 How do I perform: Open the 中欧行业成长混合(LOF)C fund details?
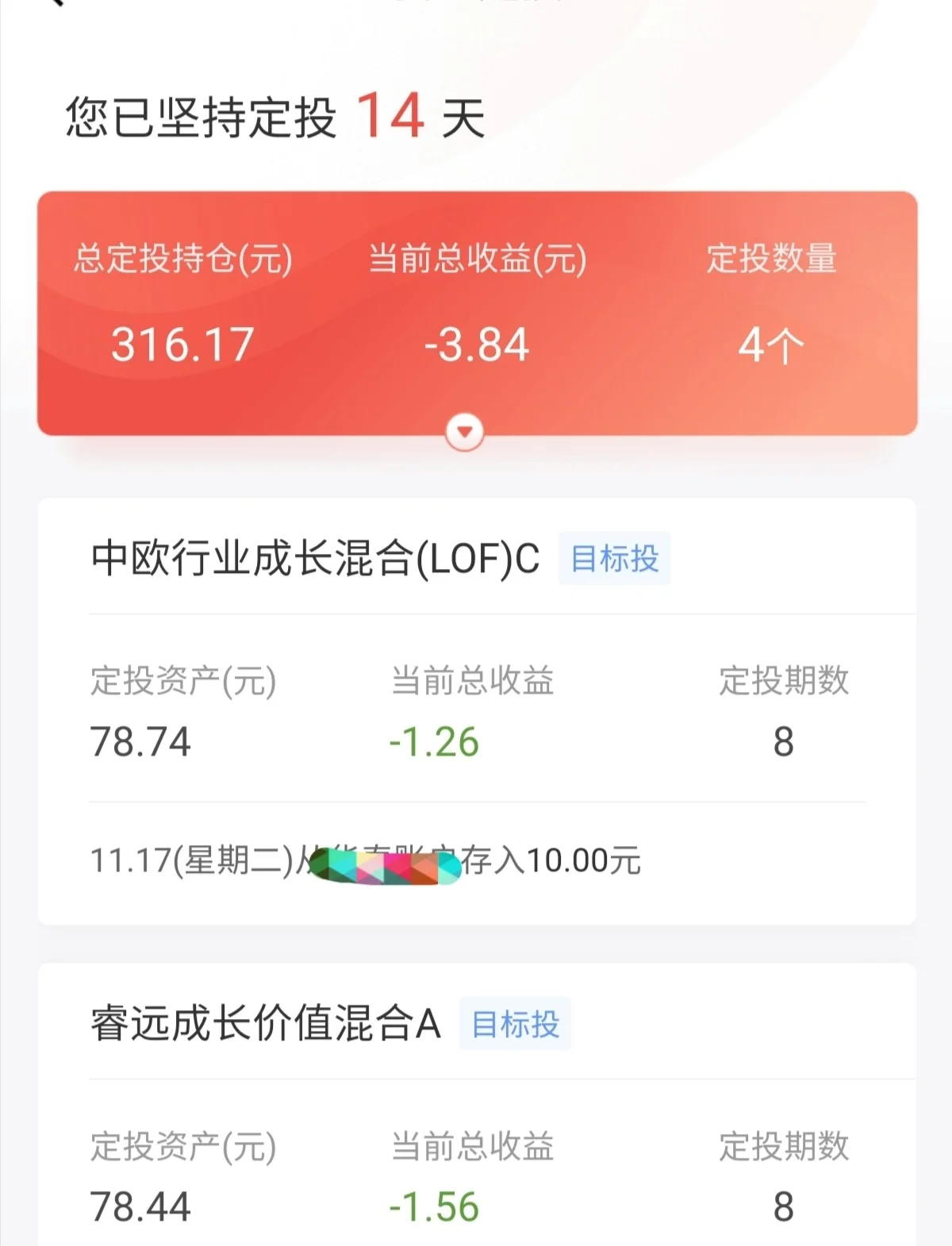314,558
